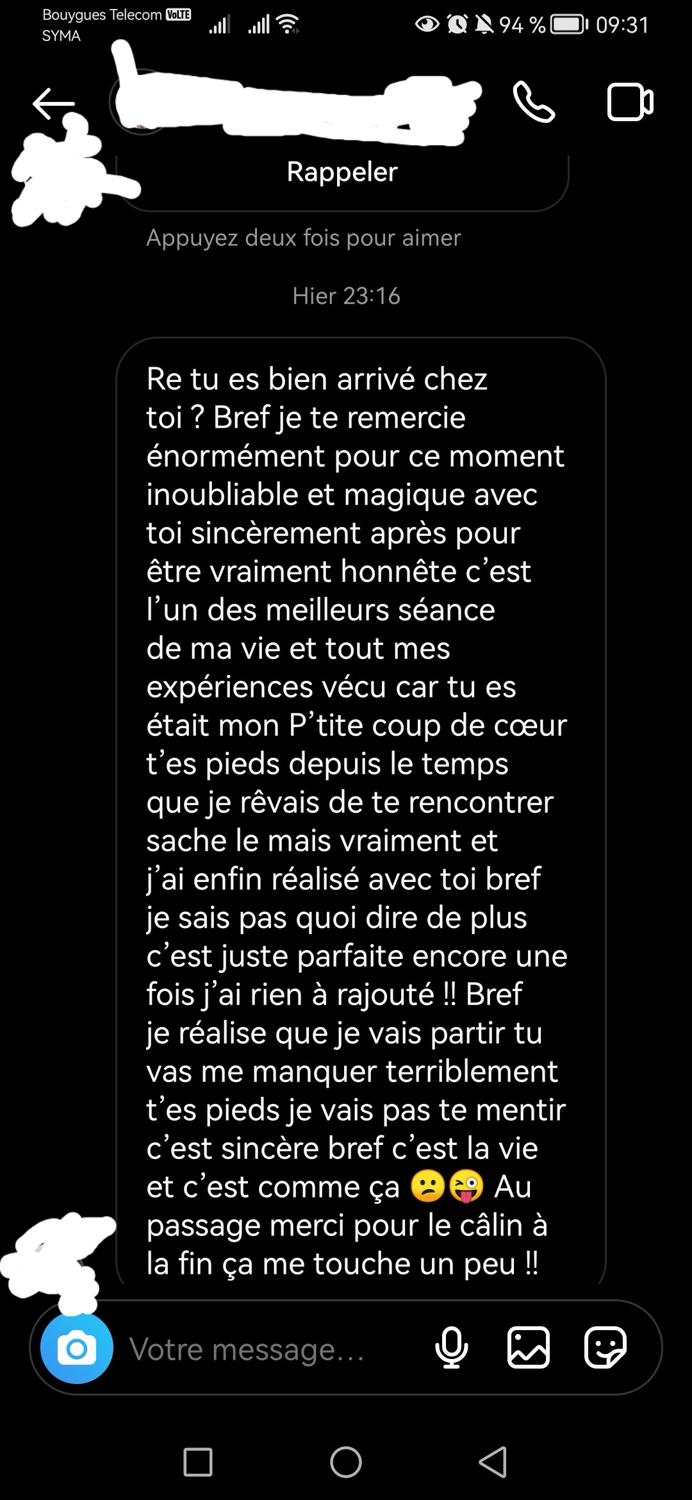Open the sticker picker
This screenshot has width=692, height=1500.
click(x=605, y=1349)
